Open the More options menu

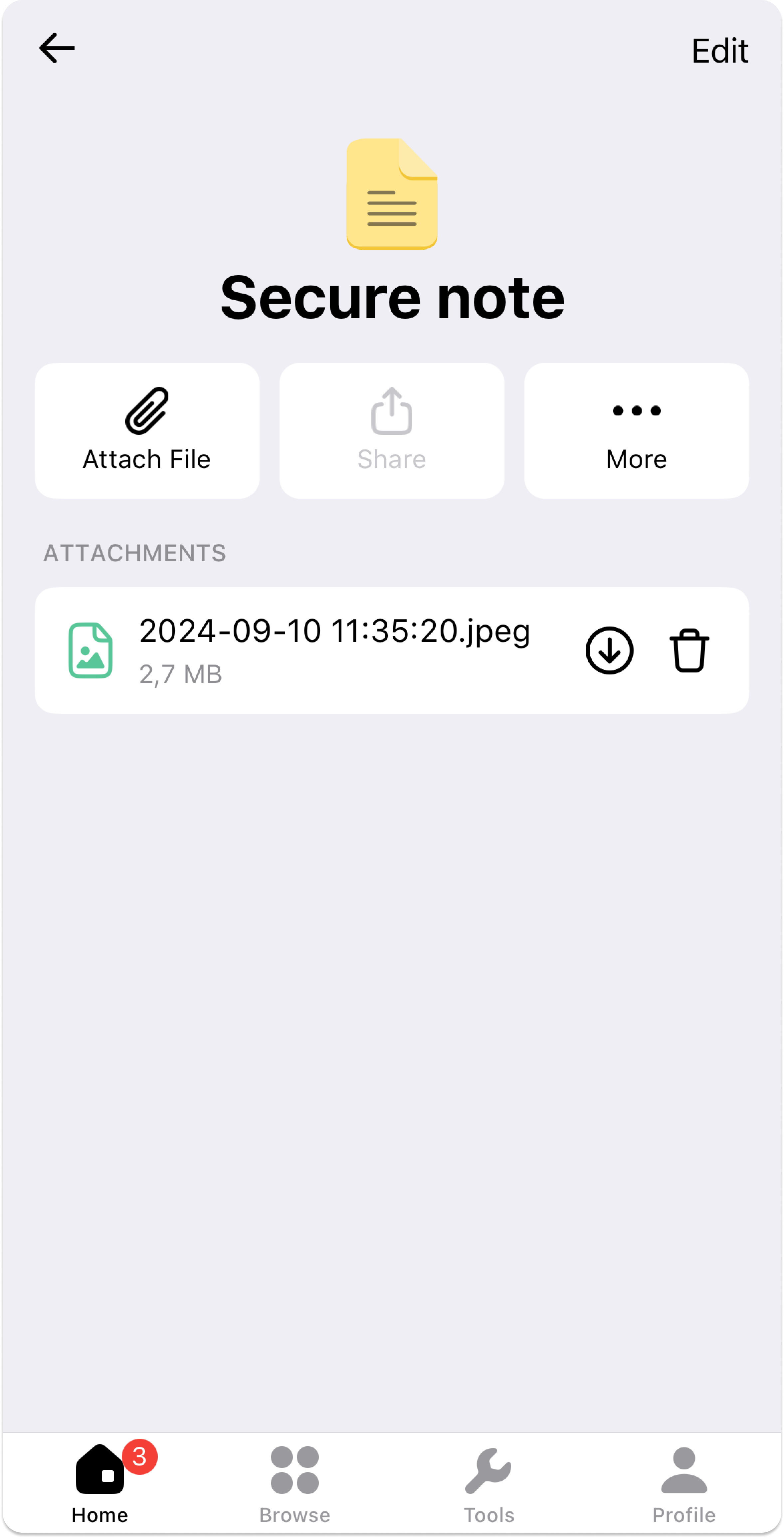click(x=636, y=430)
